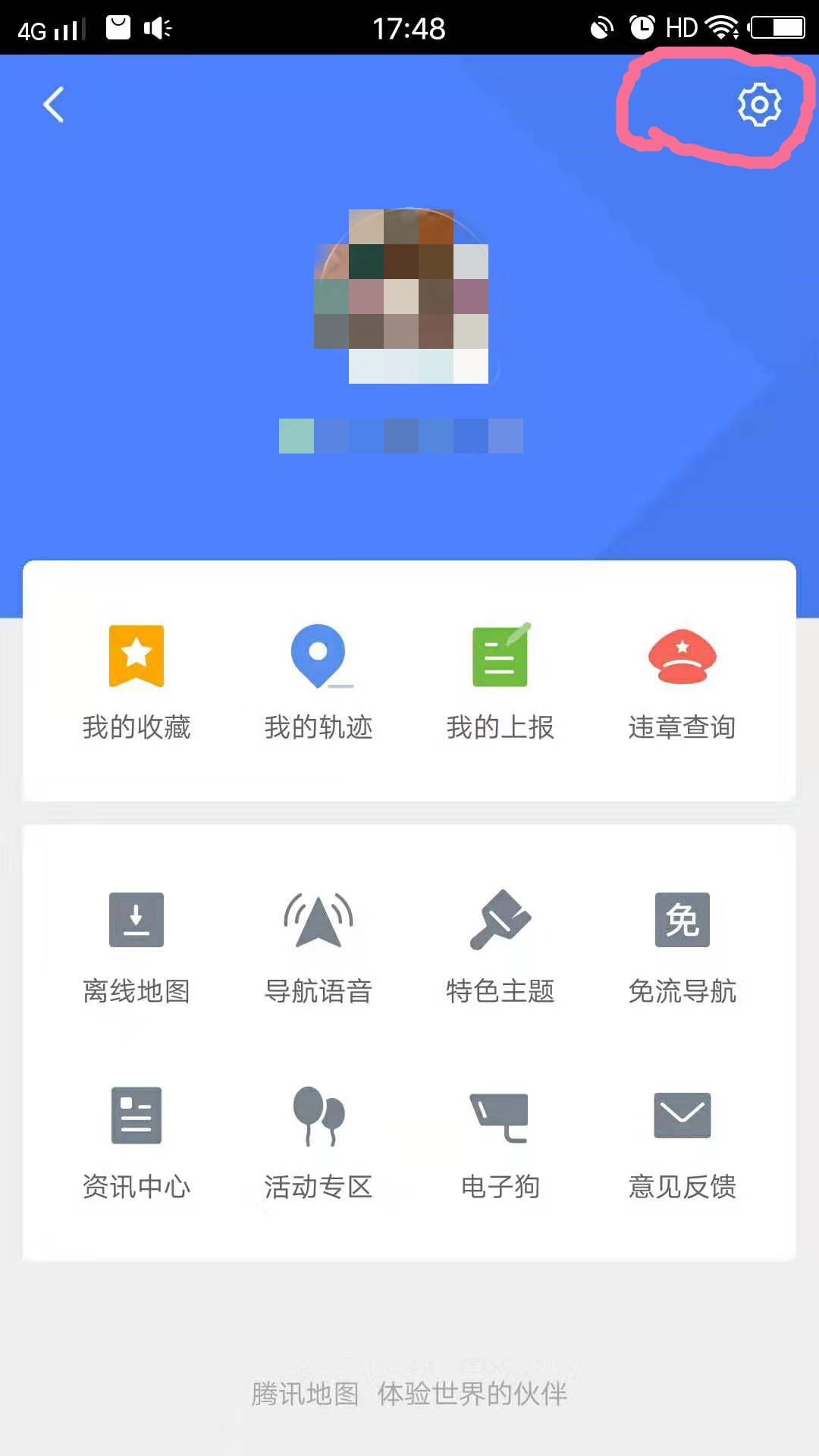
Task: Select 导航语音 navigation voice icon
Action: (318, 920)
